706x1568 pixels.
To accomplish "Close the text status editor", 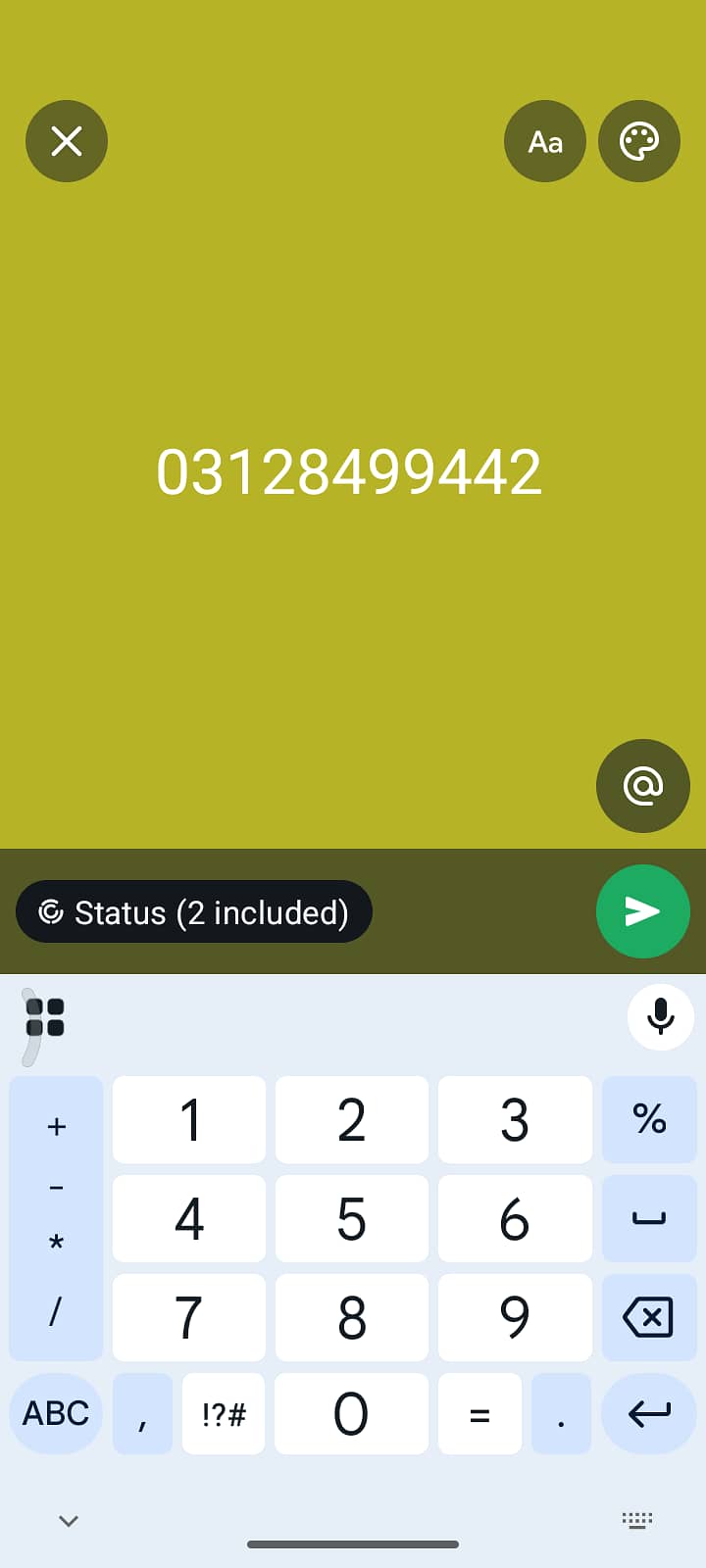I will 67,141.
